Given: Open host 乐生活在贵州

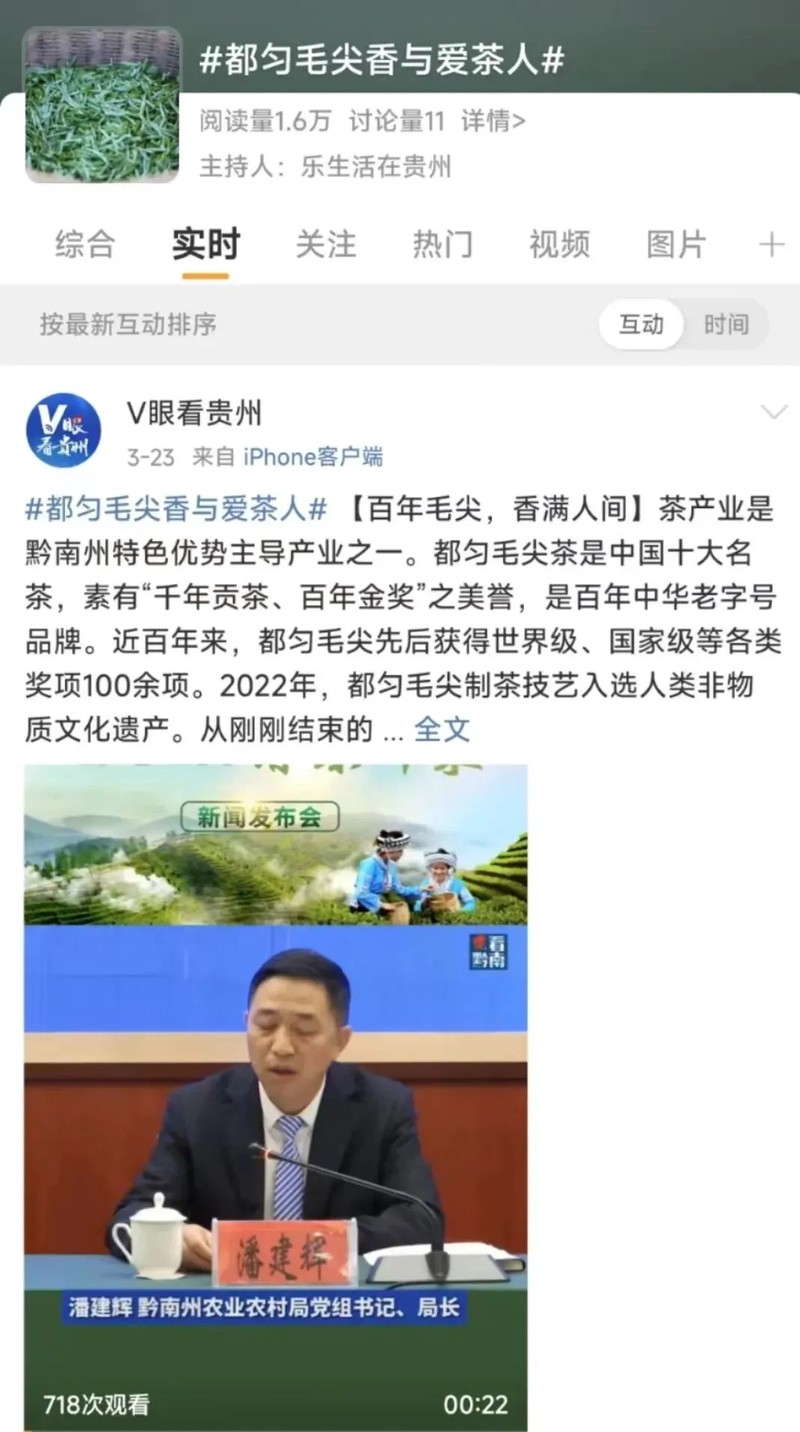Looking at the screenshot, I should coord(376,166).
